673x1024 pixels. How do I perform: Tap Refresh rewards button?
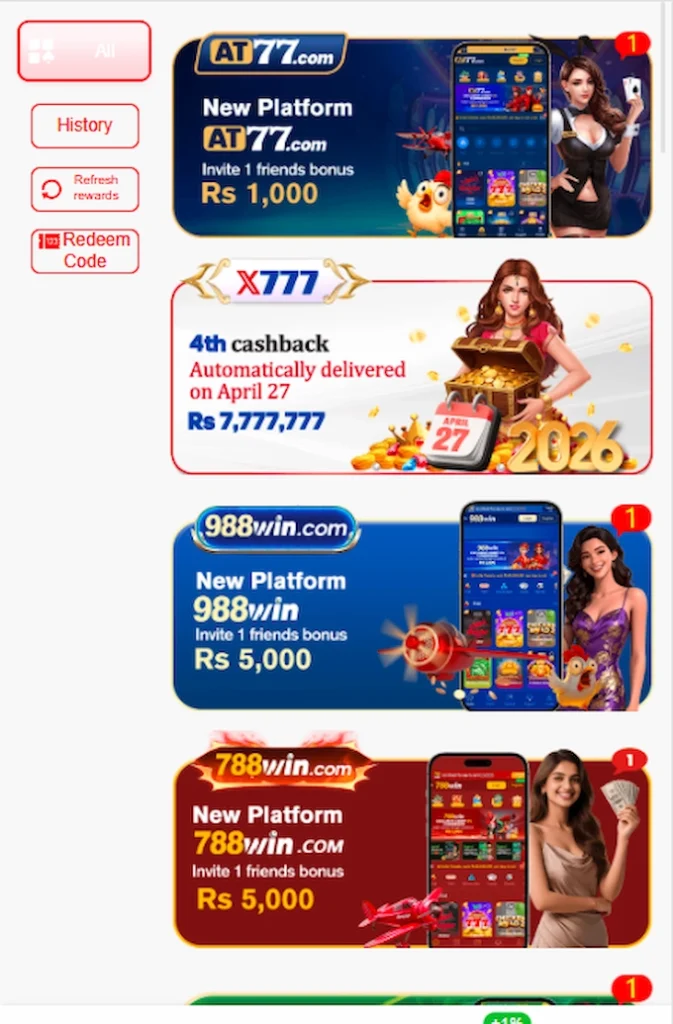coord(84,189)
